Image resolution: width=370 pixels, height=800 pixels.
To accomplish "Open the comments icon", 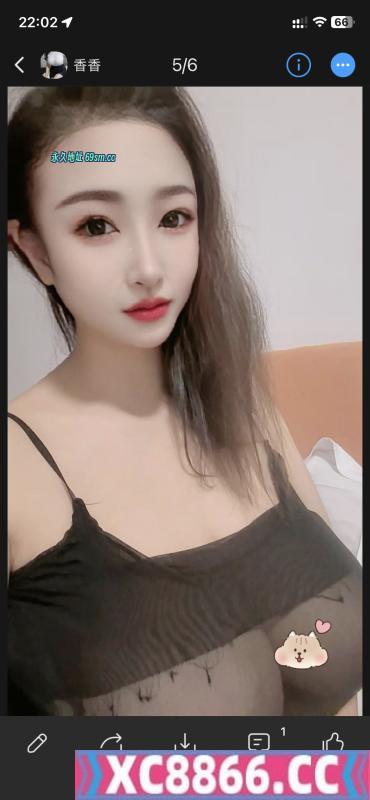I will point(259,741).
